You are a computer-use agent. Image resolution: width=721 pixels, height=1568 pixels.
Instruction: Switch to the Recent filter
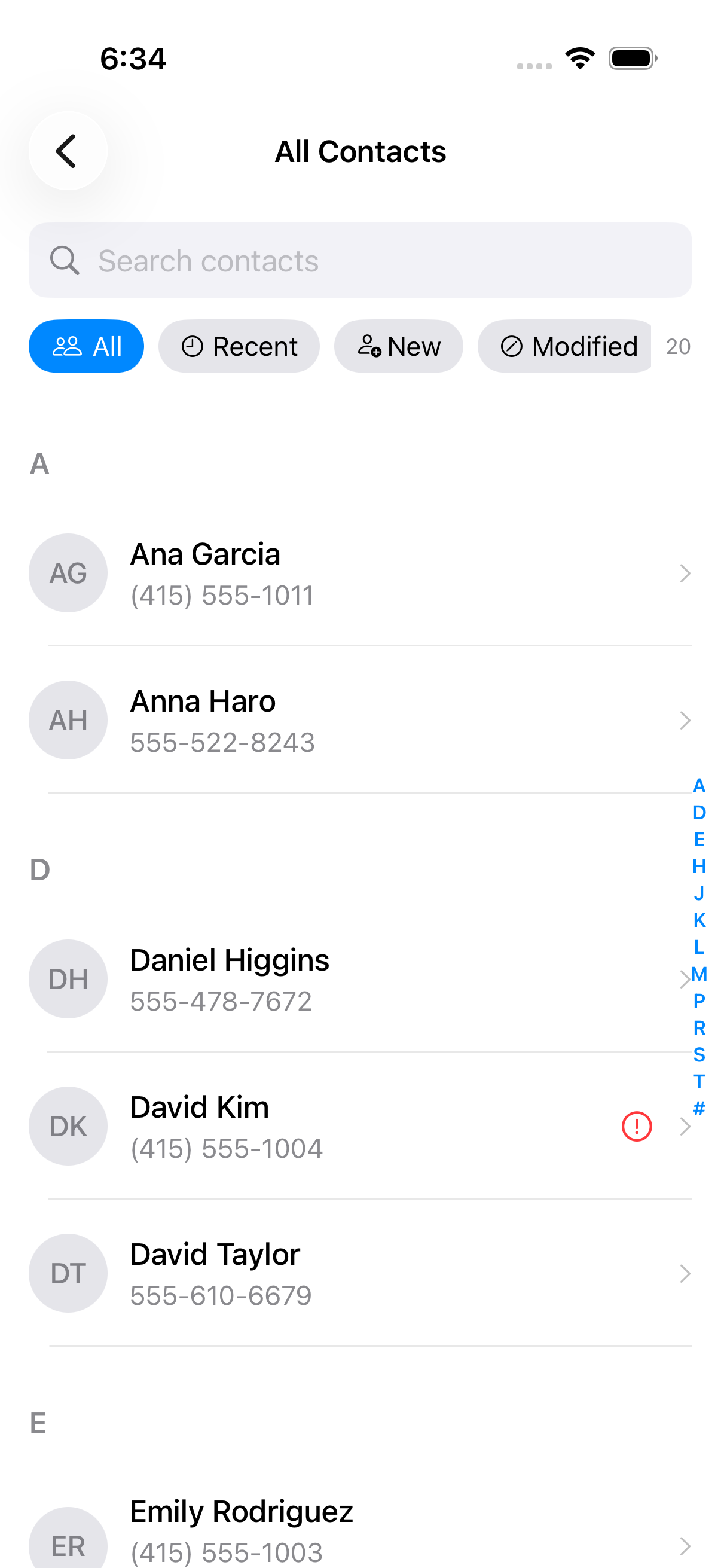(x=239, y=346)
